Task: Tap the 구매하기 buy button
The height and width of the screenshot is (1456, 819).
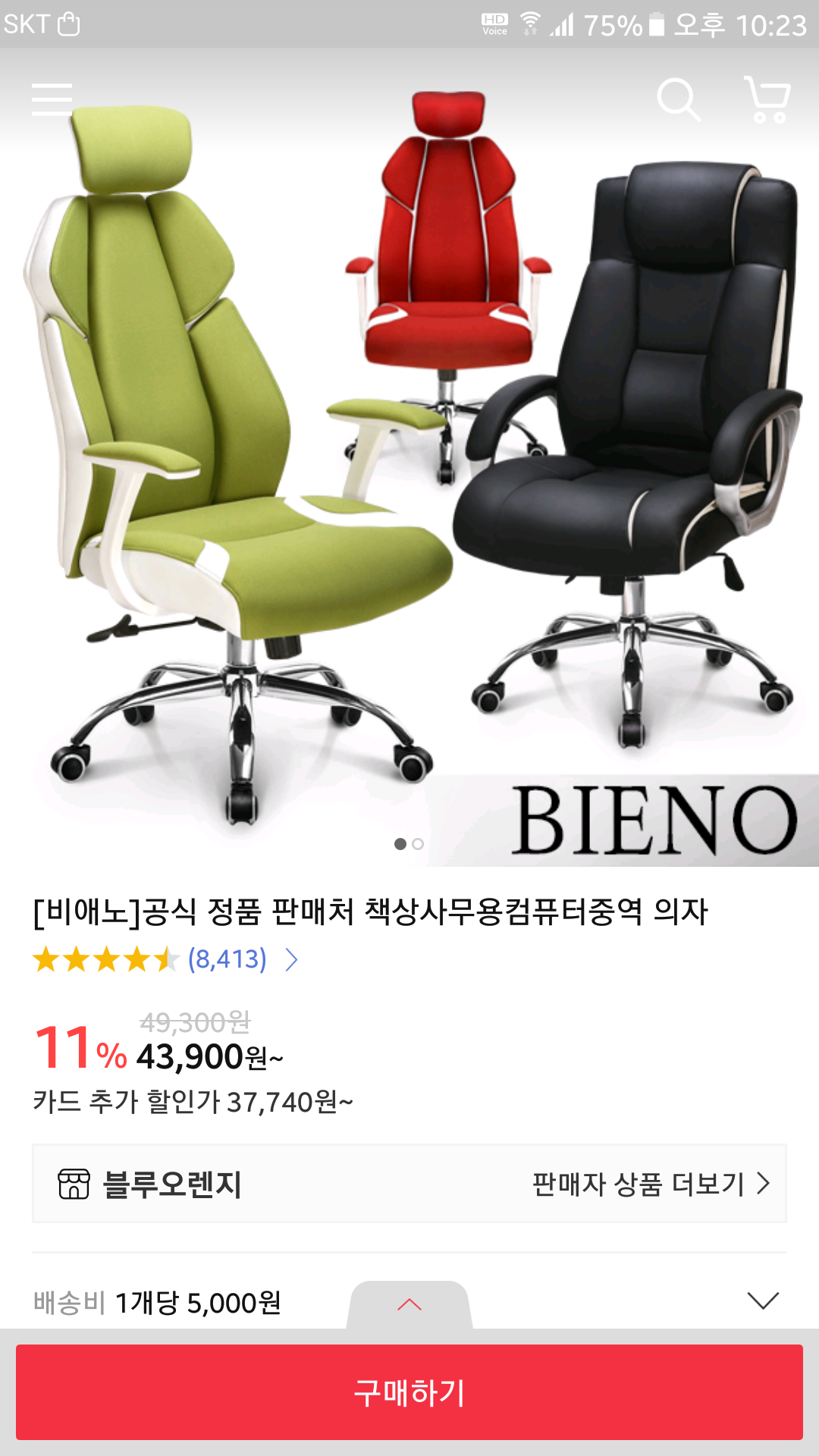Action: [x=409, y=1392]
